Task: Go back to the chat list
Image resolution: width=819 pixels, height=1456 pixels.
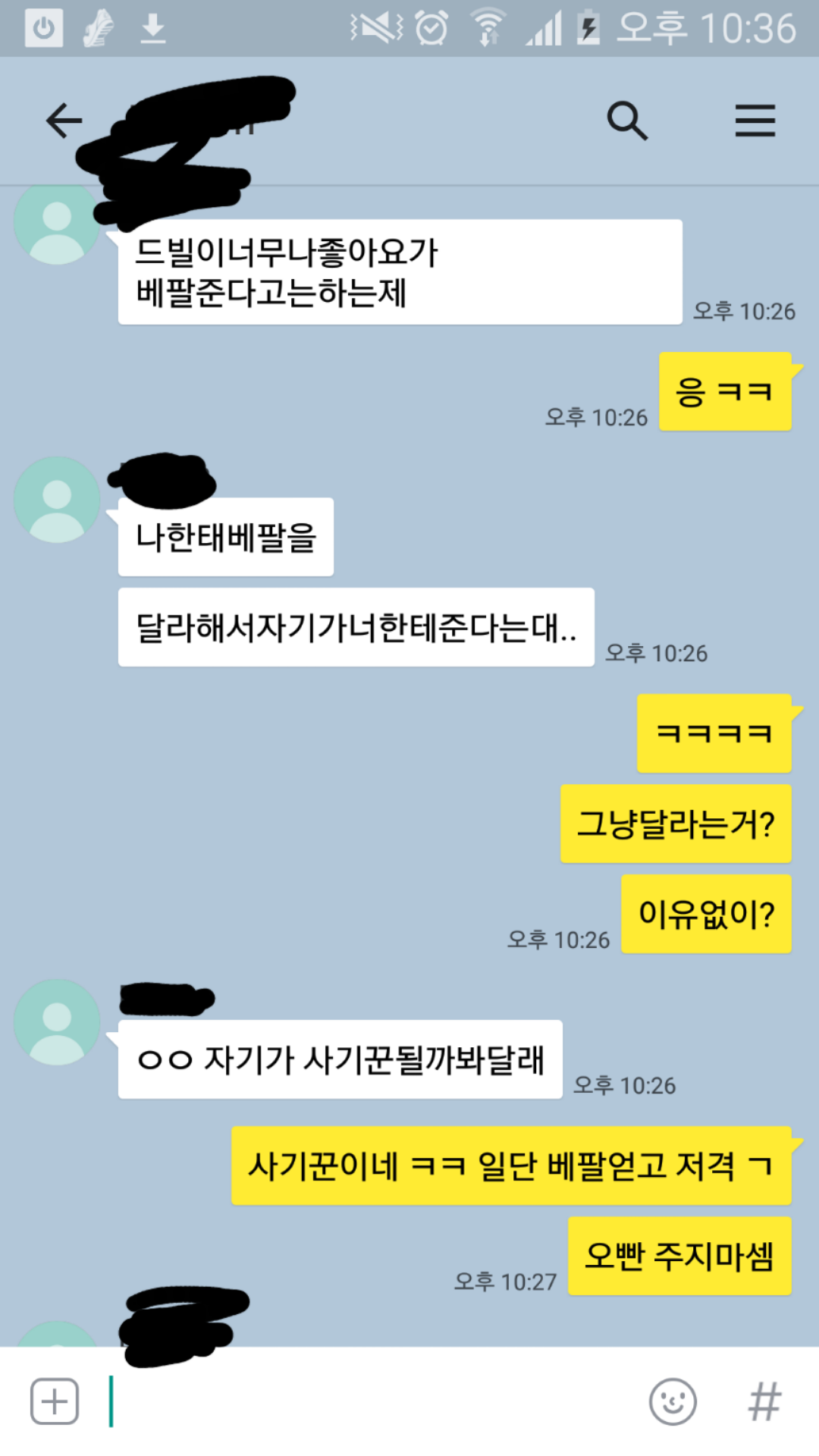Action: click(x=64, y=121)
